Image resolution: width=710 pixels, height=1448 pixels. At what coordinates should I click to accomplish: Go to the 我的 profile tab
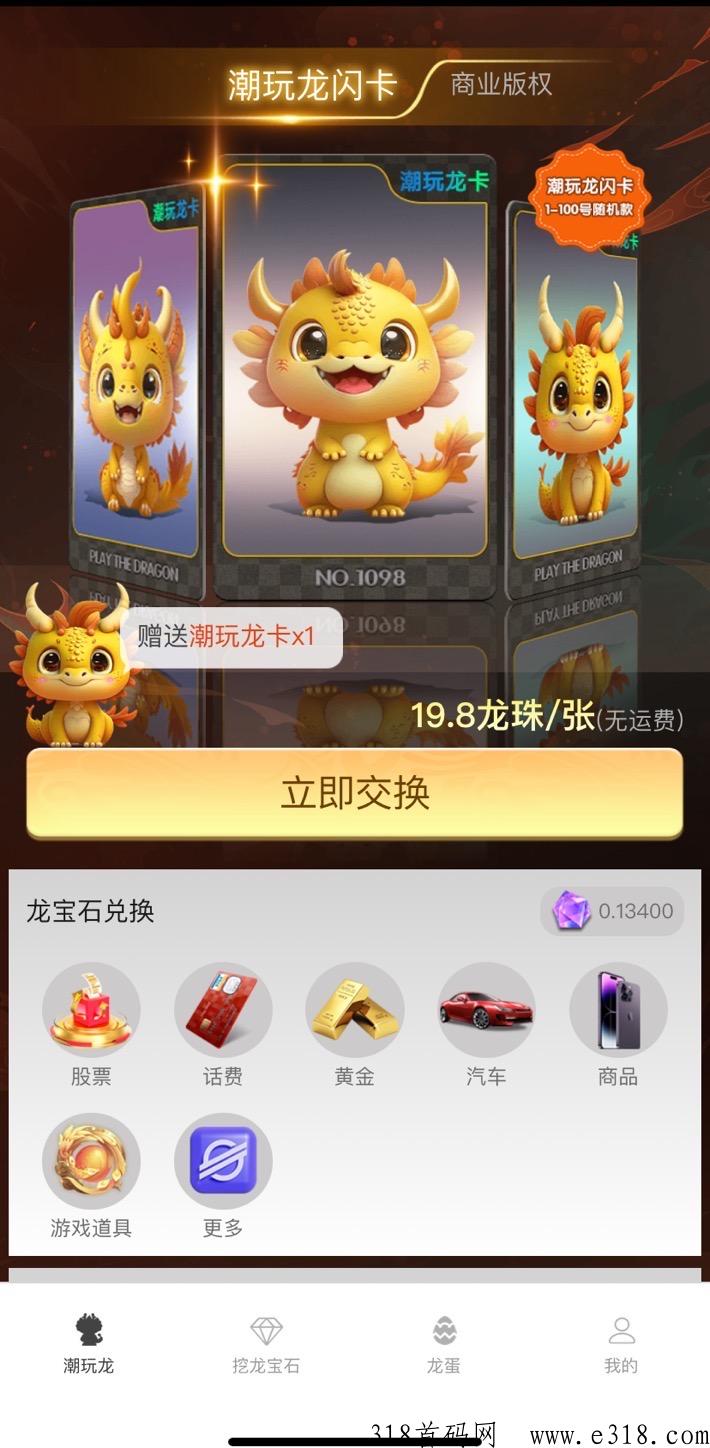621,1345
